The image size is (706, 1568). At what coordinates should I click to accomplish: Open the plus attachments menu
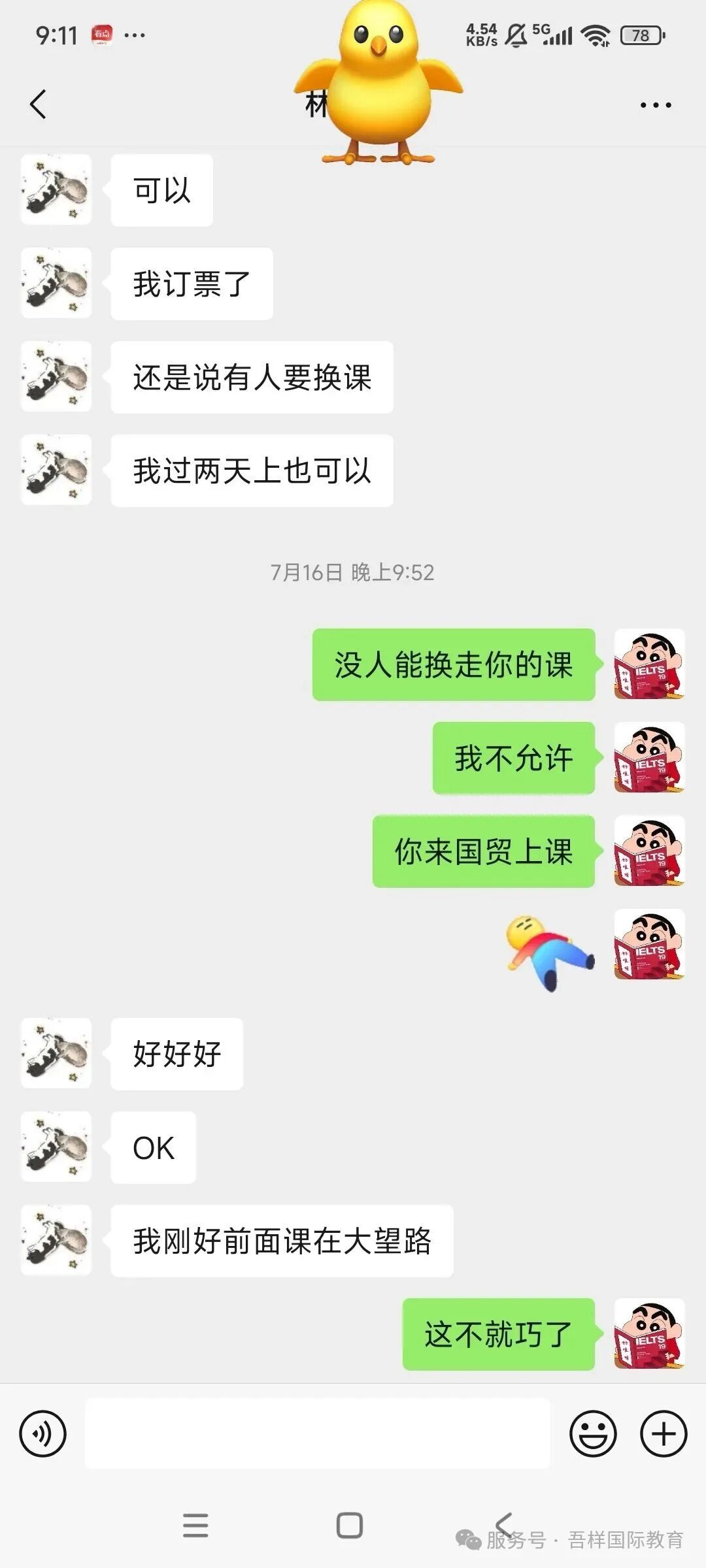pos(664,1434)
